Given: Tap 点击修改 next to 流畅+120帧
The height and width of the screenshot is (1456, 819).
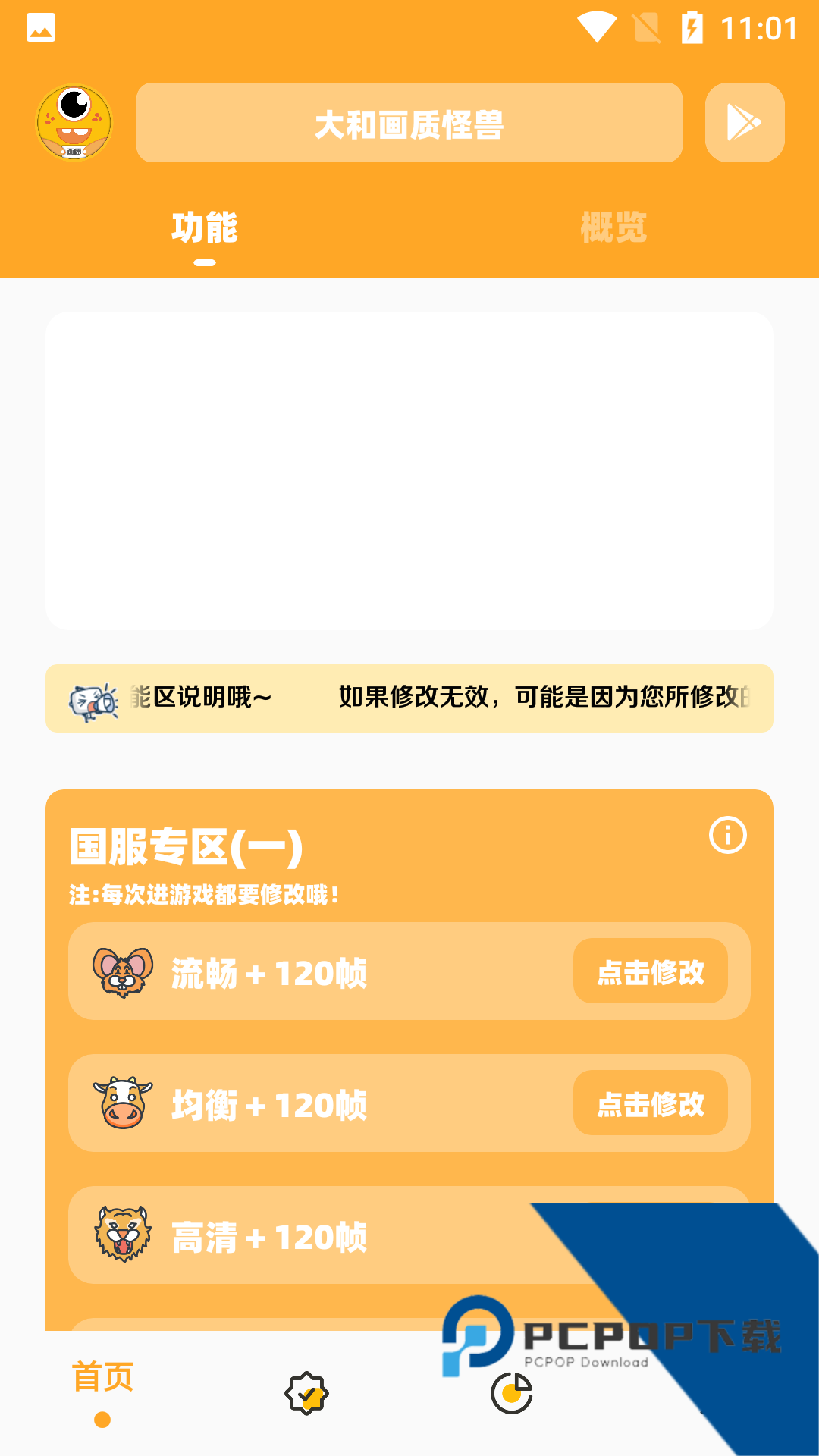Looking at the screenshot, I should point(651,971).
